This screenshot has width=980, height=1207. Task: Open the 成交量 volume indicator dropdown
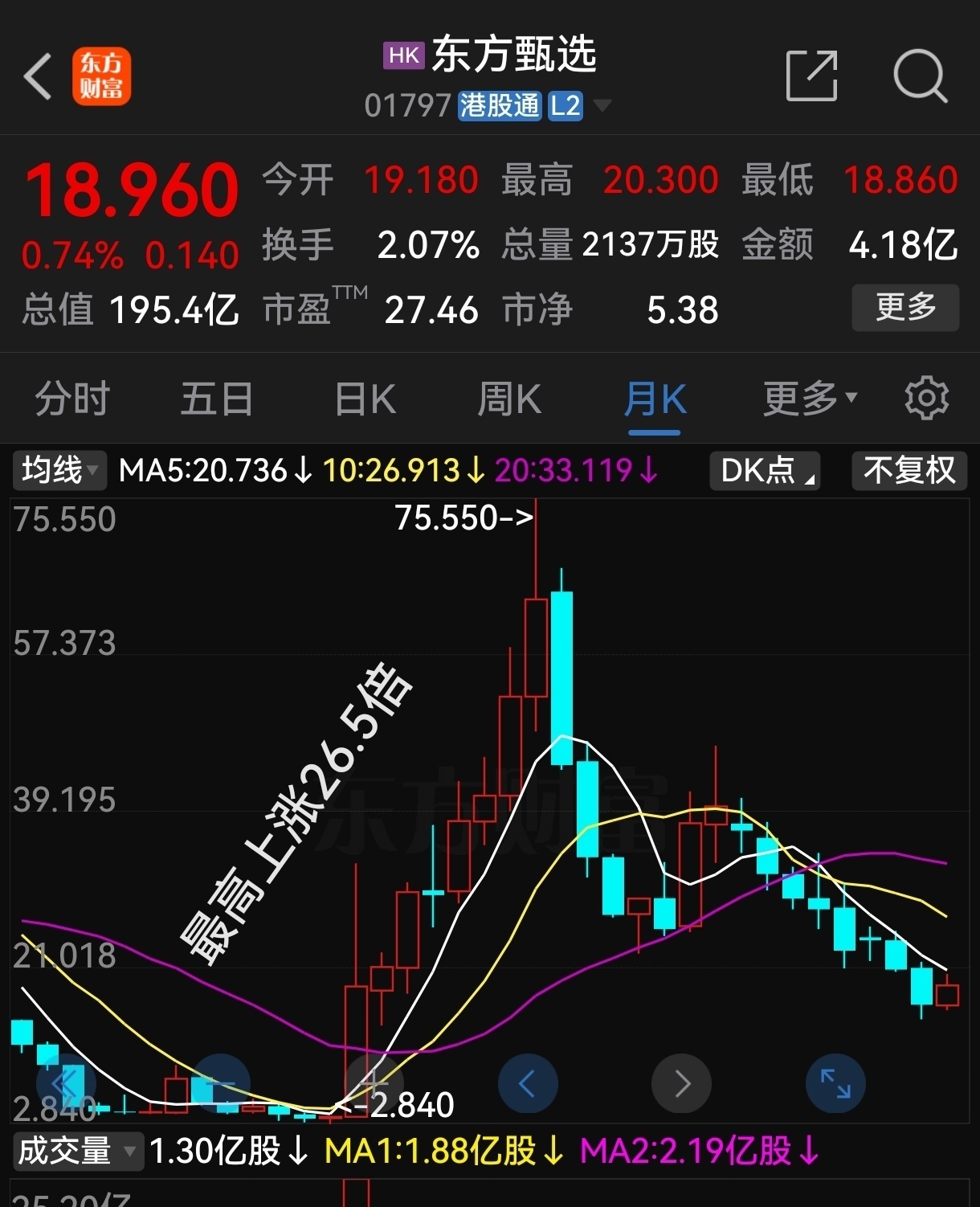point(77,1152)
